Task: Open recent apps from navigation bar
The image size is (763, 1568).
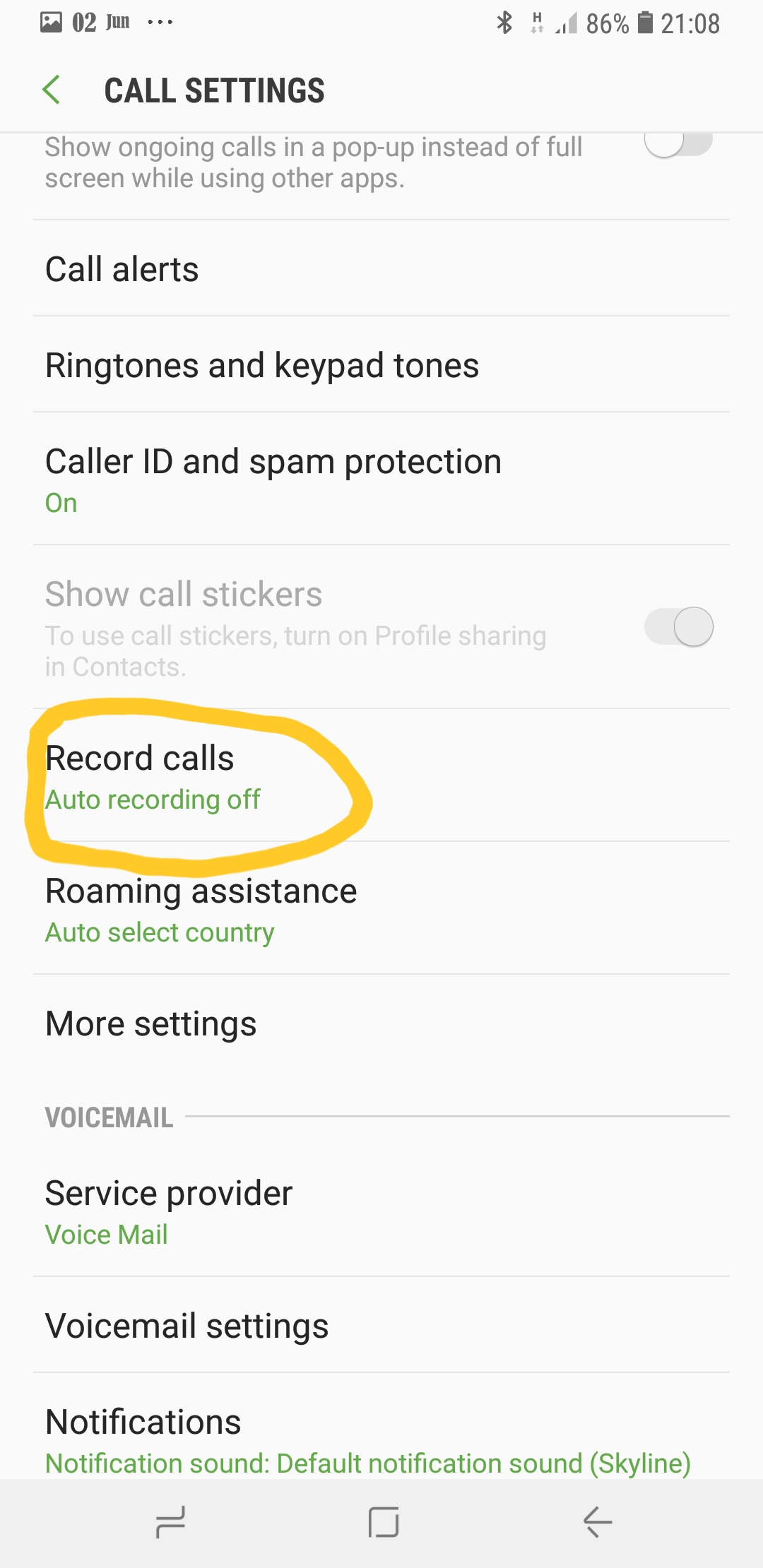Action: [170, 1522]
